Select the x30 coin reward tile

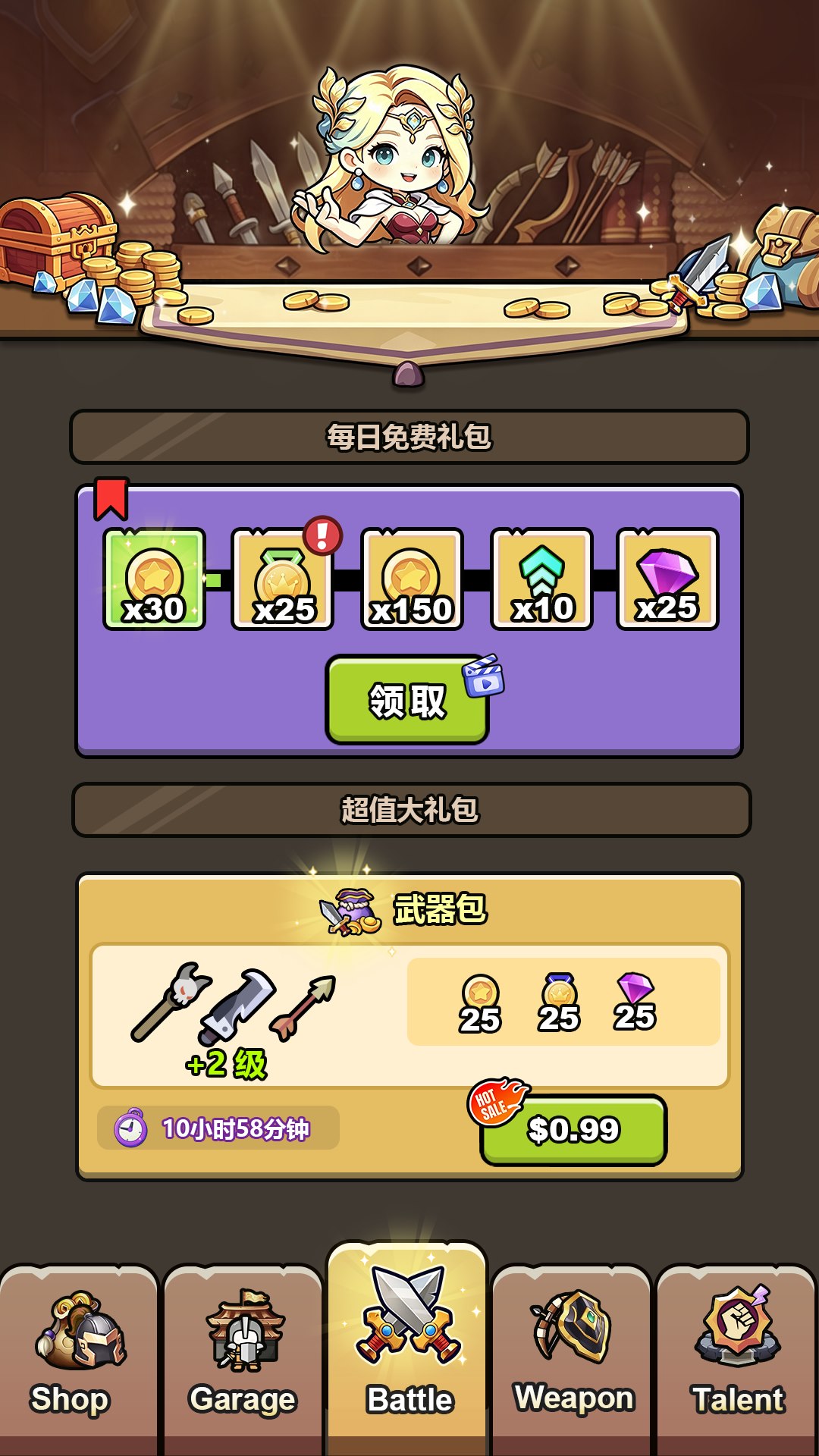pos(154,579)
